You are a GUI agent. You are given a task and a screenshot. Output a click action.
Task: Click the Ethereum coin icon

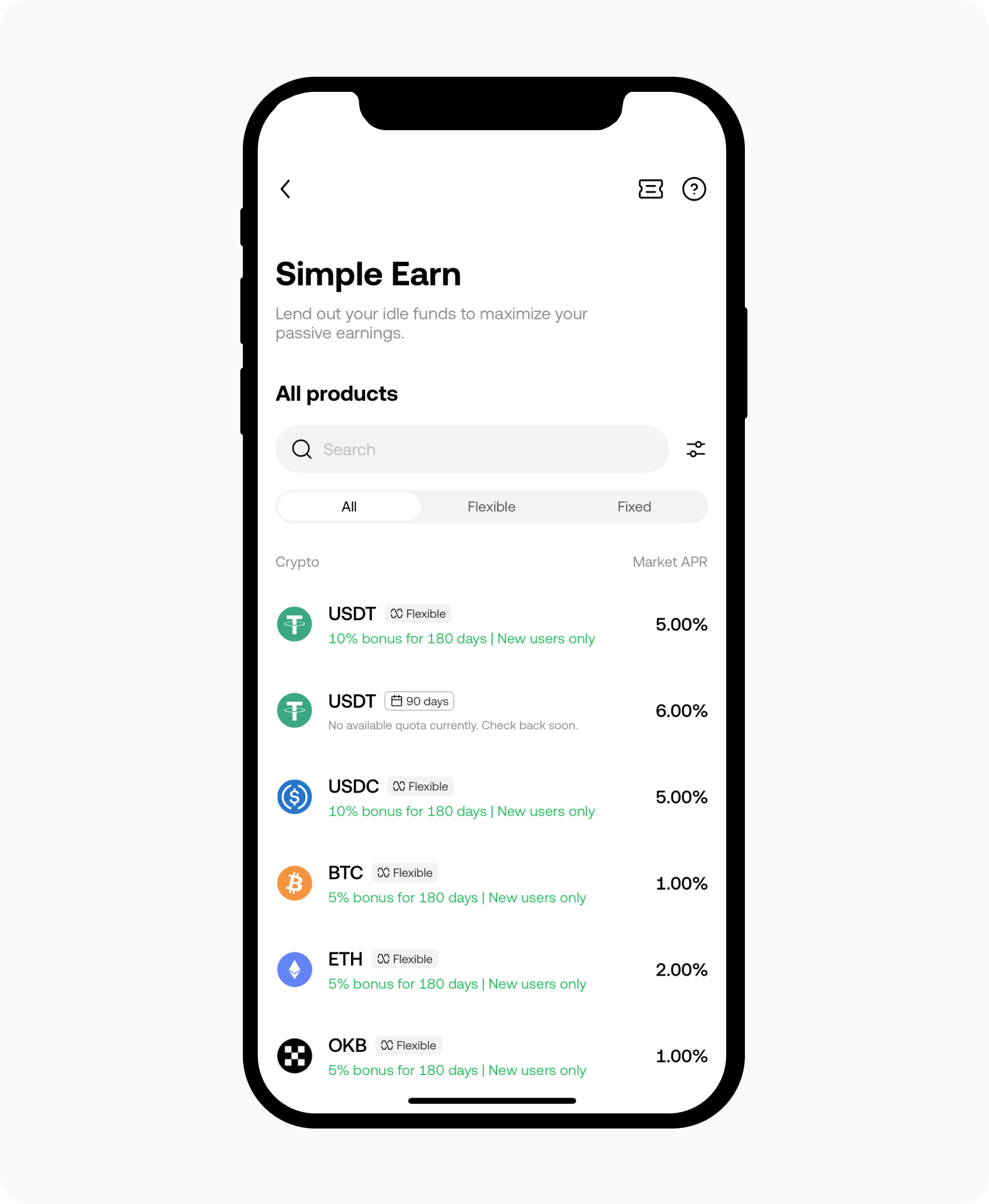click(x=294, y=969)
